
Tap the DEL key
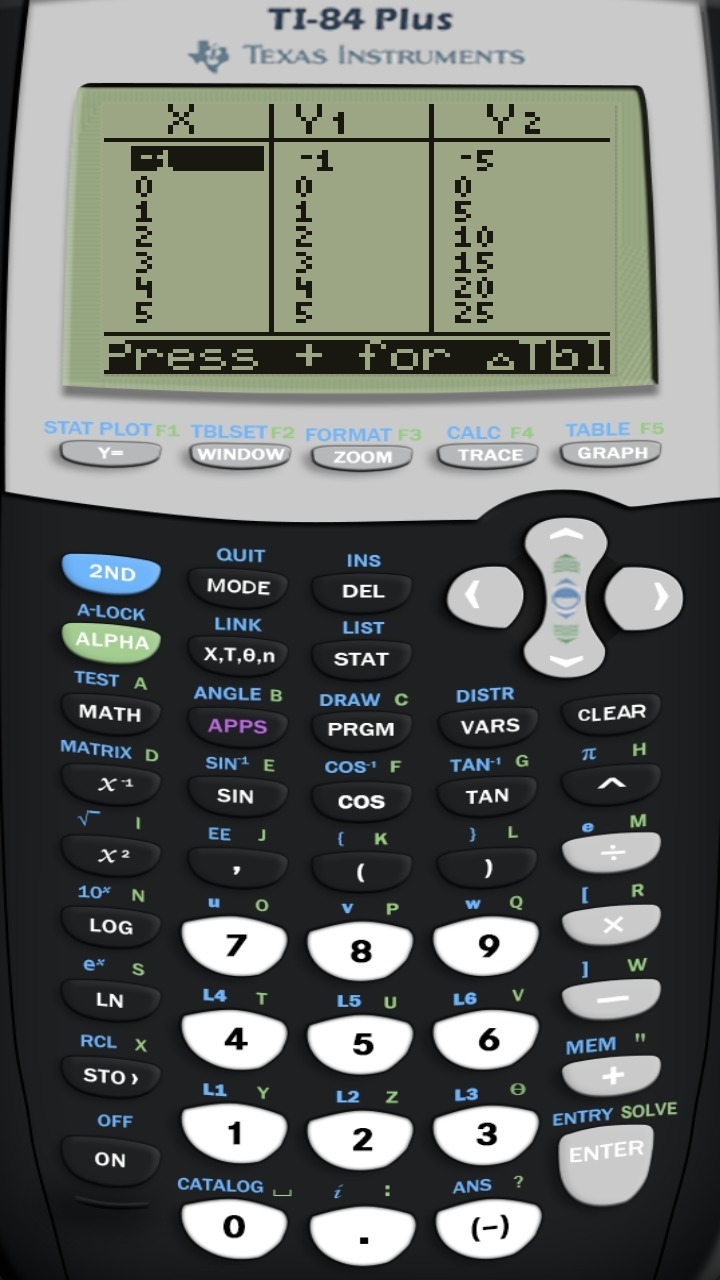click(x=362, y=591)
